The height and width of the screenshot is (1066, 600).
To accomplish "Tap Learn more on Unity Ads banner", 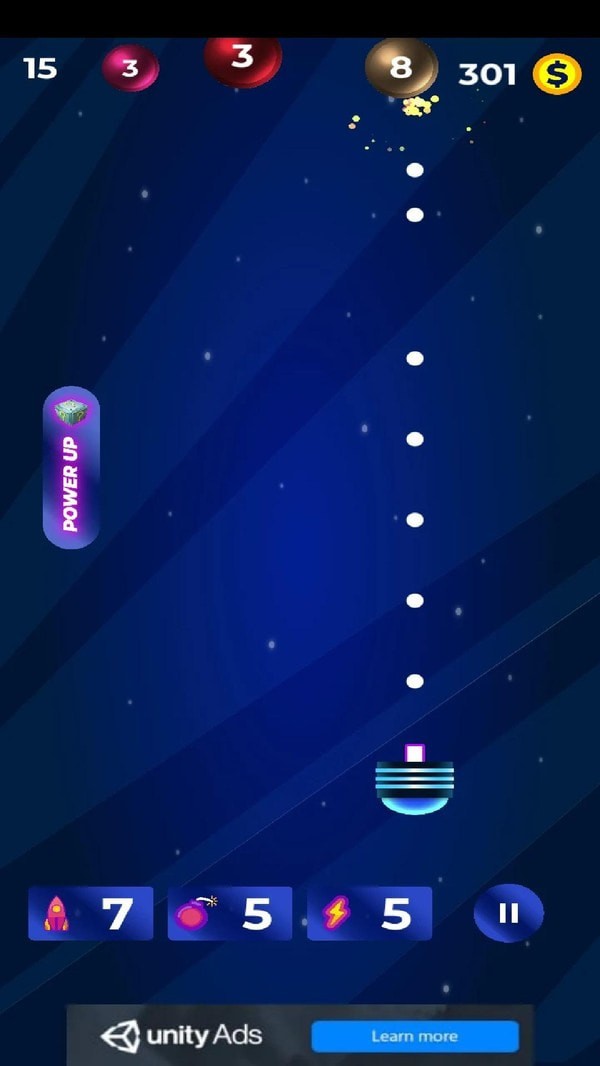I will [414, 1036].
